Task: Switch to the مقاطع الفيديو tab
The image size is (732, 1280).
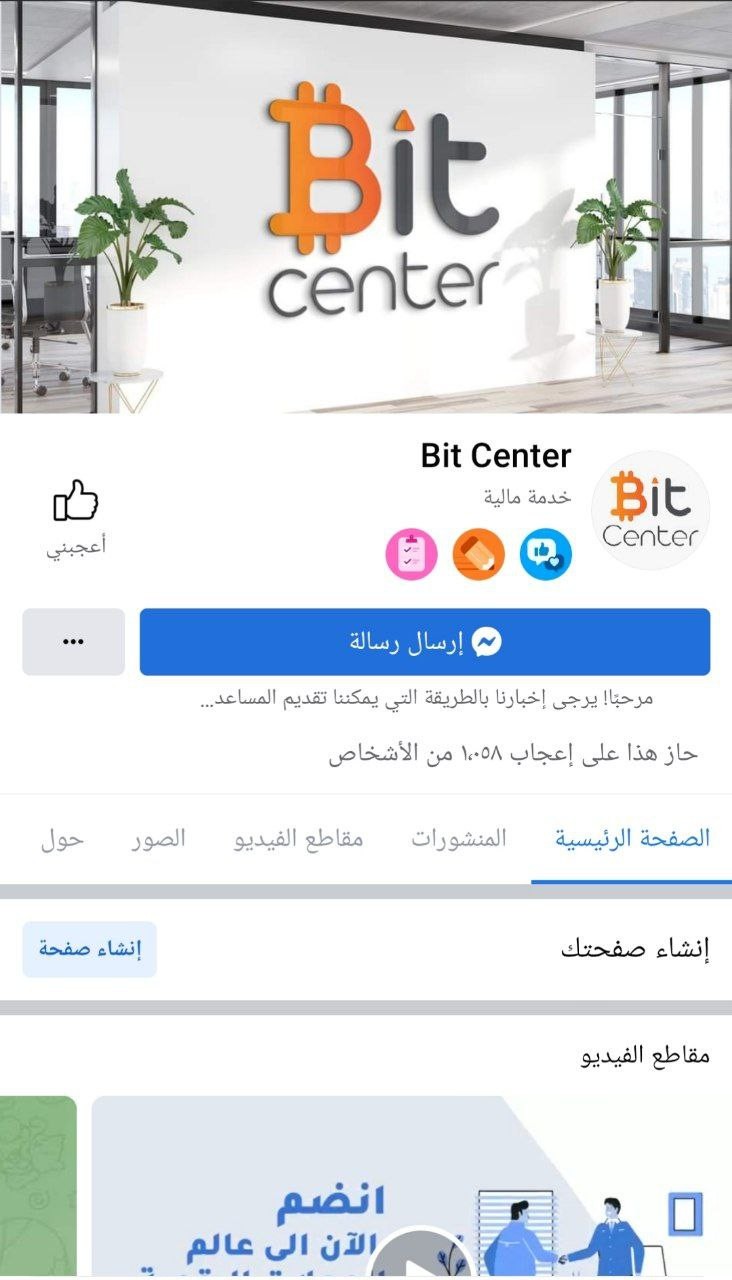Action: point(299,838)
